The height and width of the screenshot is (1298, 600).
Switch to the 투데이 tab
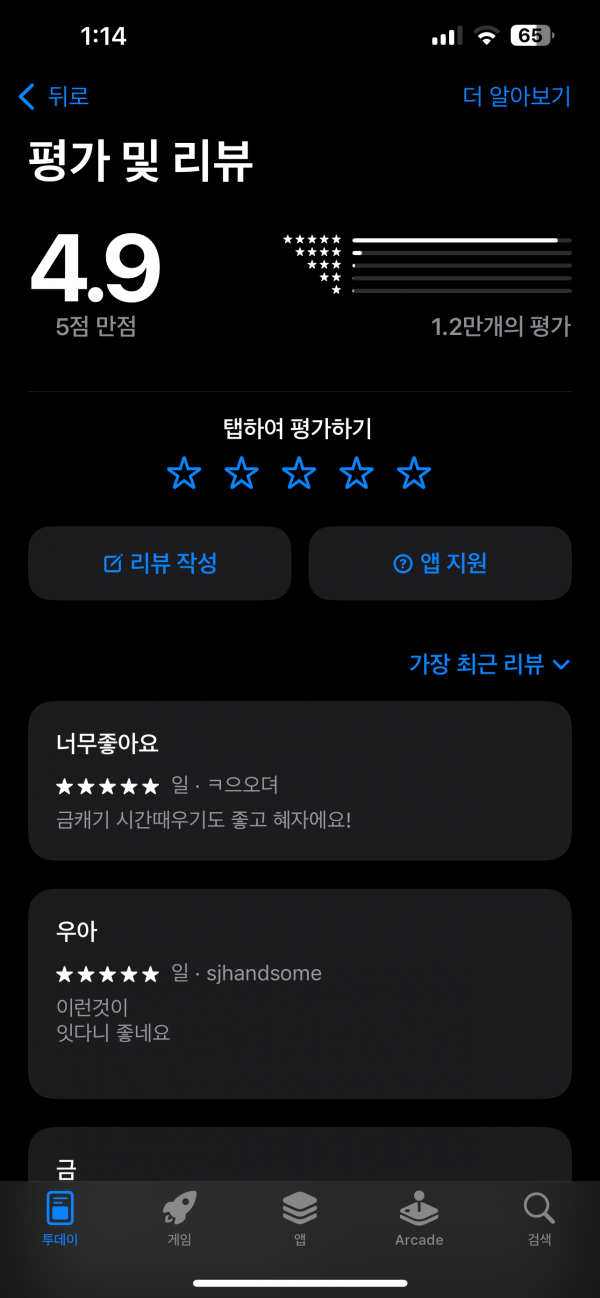click(60, 1219)
